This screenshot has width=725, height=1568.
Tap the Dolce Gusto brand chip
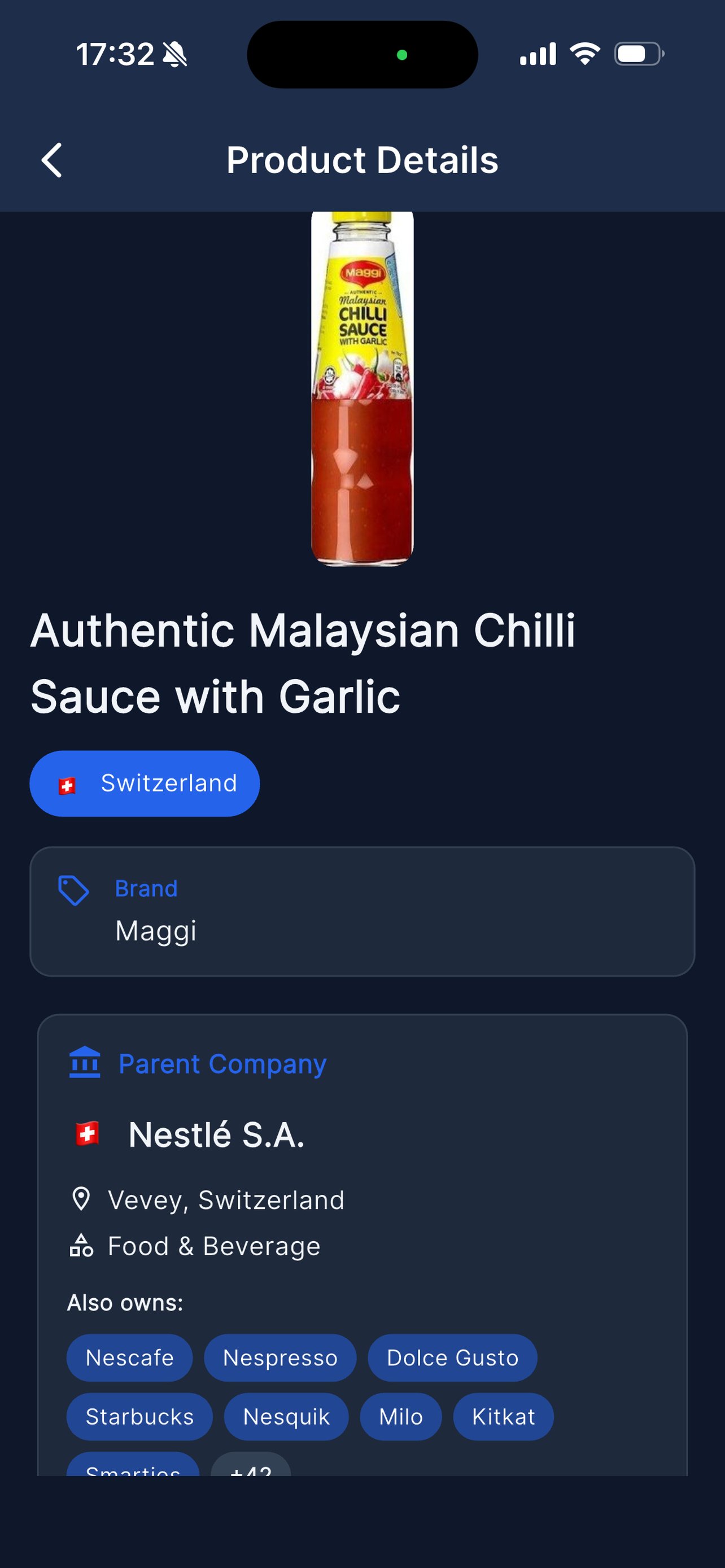[x=452, y=1357]
